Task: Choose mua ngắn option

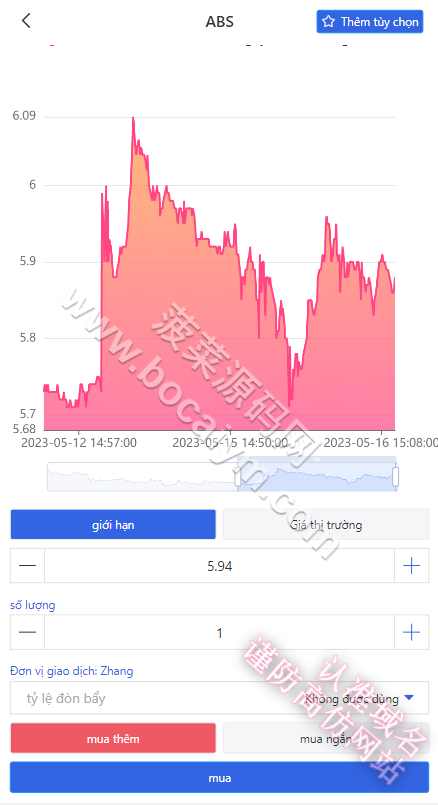Action: (326, 738)
